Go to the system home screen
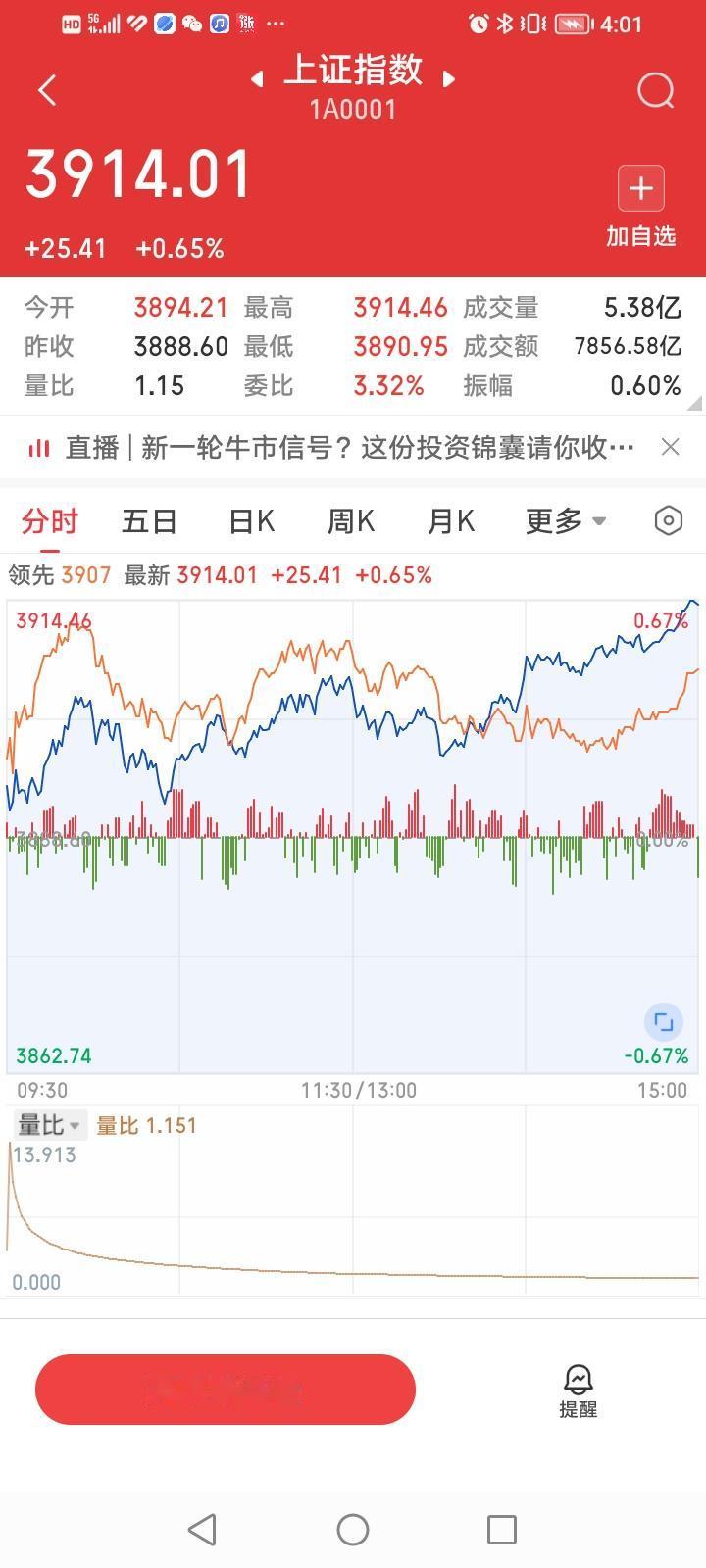 coord(353,1529)
